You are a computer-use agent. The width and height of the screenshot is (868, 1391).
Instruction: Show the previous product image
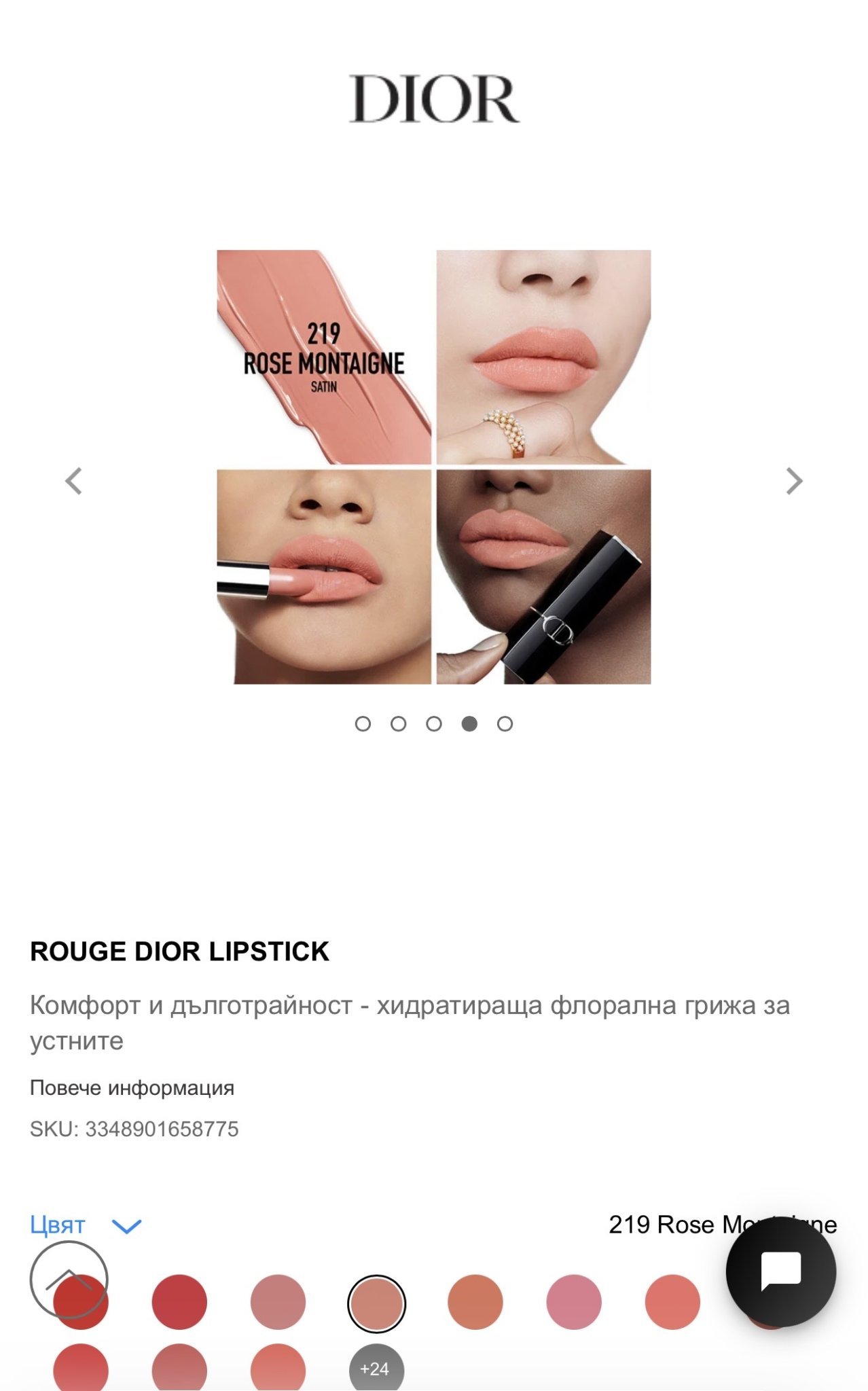click(x=73, y=481)
